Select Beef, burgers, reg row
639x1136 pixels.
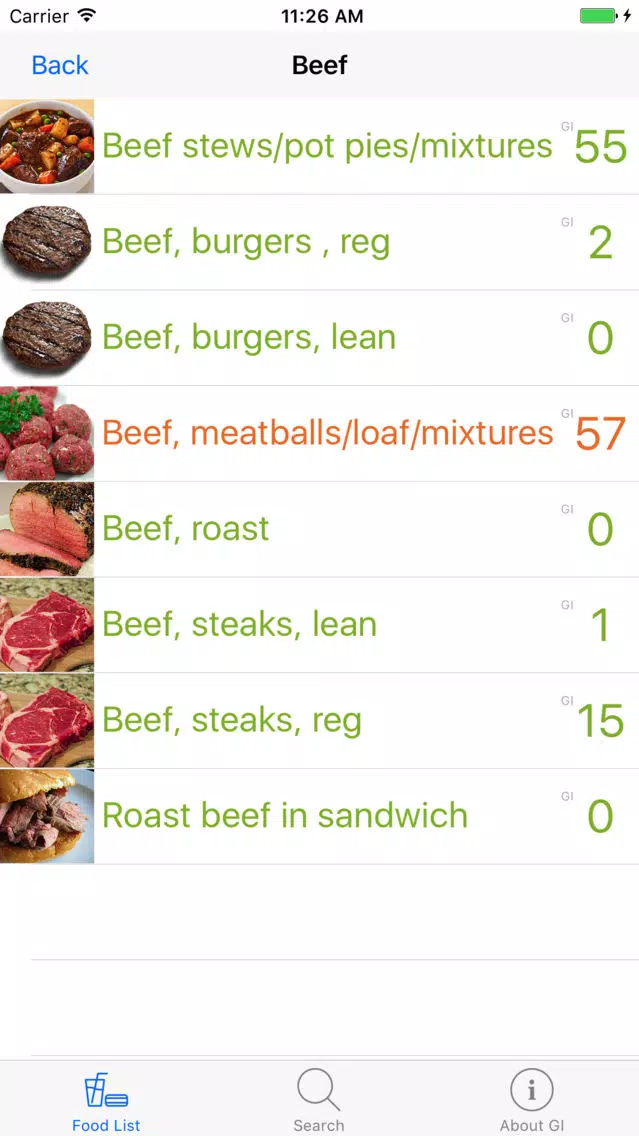pyautogui.click(x=320, y=242)
